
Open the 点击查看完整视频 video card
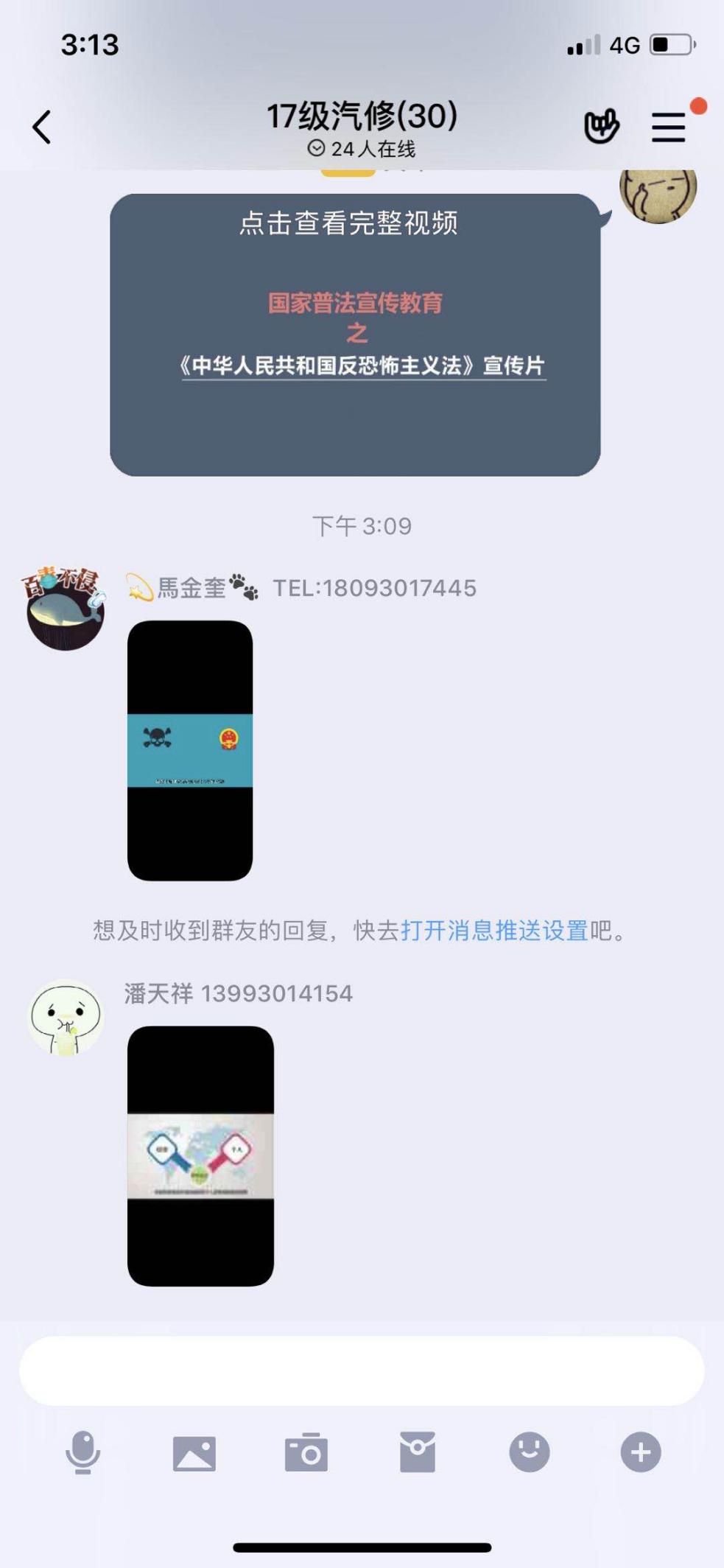coord(355,335)
